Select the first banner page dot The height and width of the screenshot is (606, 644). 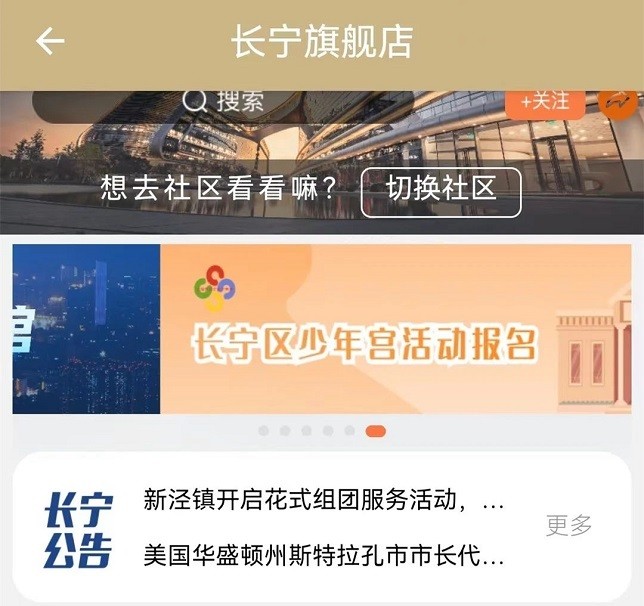click(263, 431)
